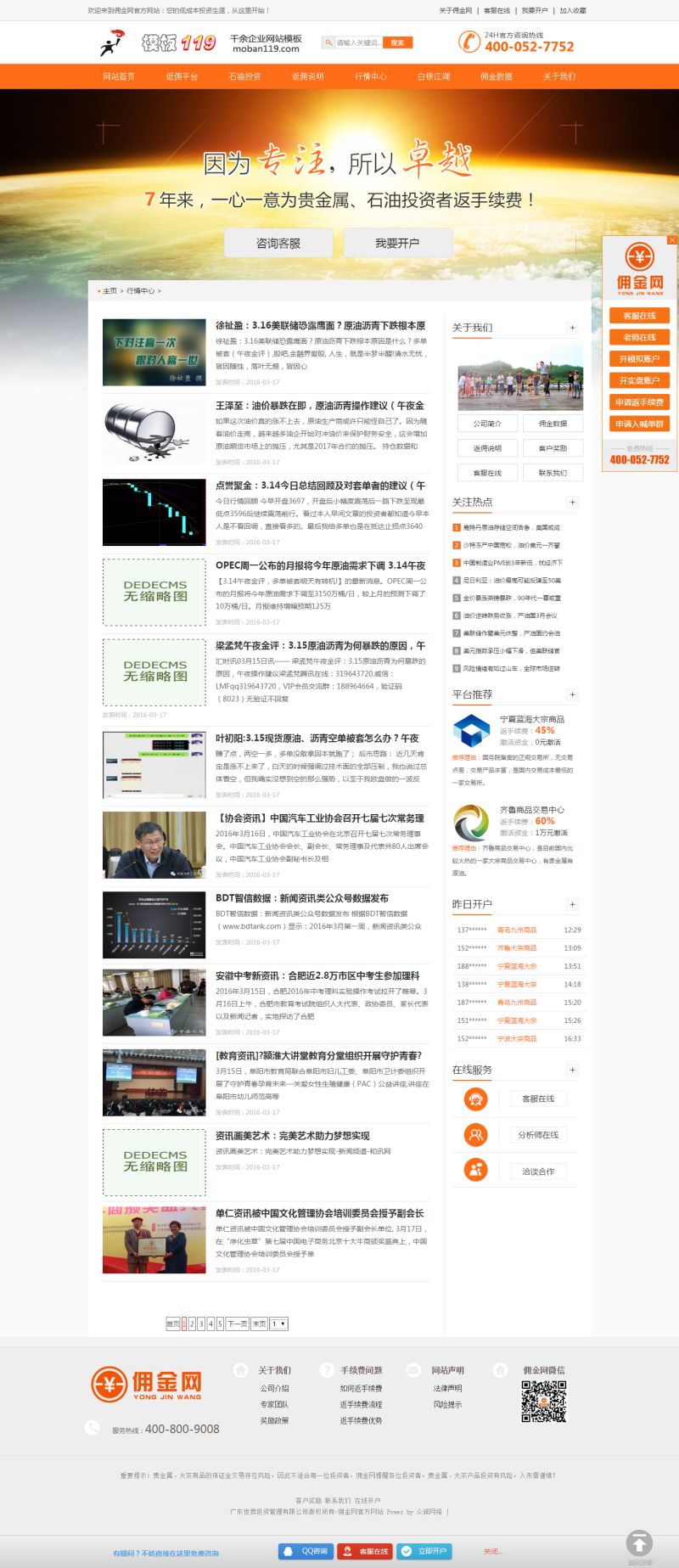The width and height of the screenshot is (679, 1568).
Task: Open the page number dropdown
Action: click(279, 1324)
